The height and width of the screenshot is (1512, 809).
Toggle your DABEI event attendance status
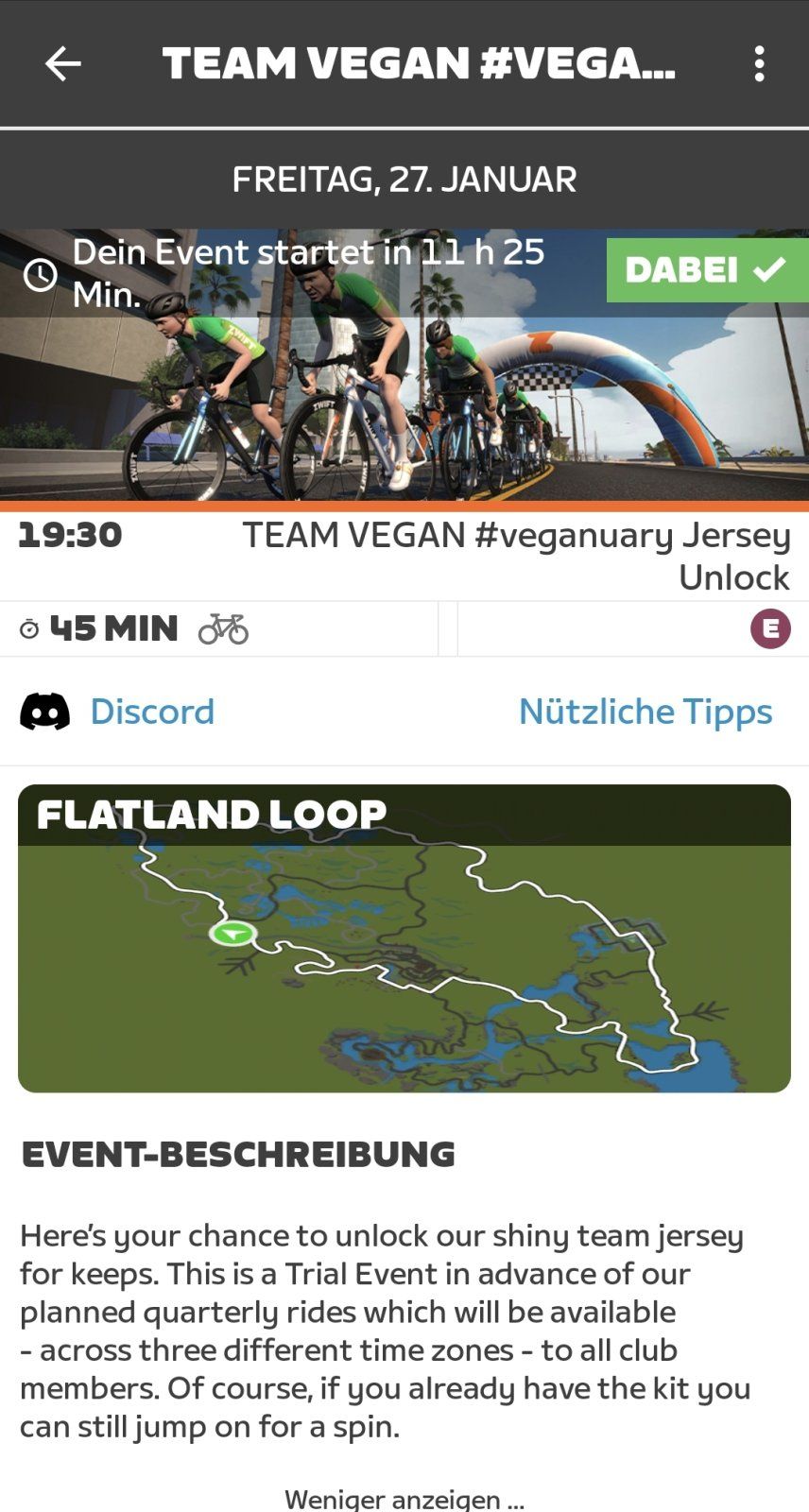[x=708, y=271]
